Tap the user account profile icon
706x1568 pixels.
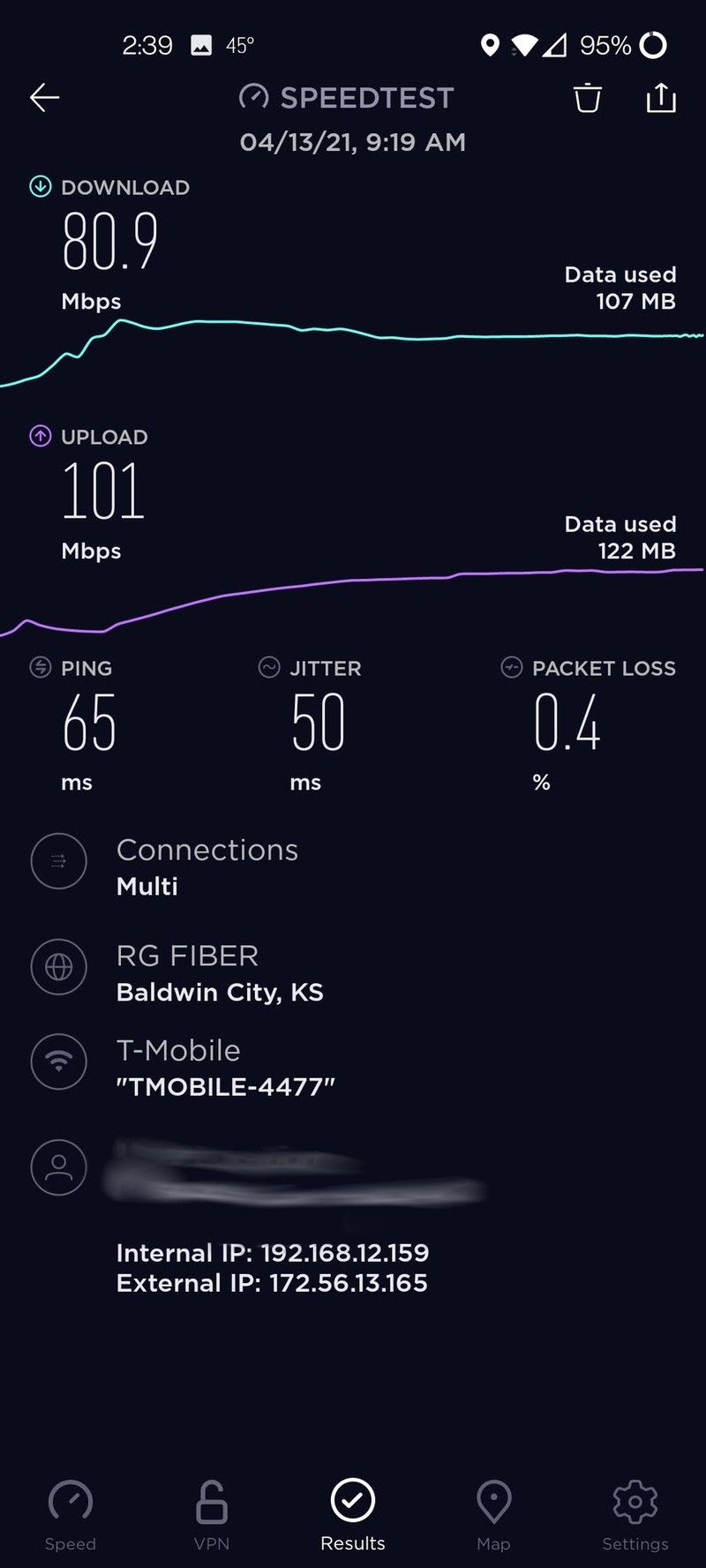pyautogui.click(x=58, y=1167)
